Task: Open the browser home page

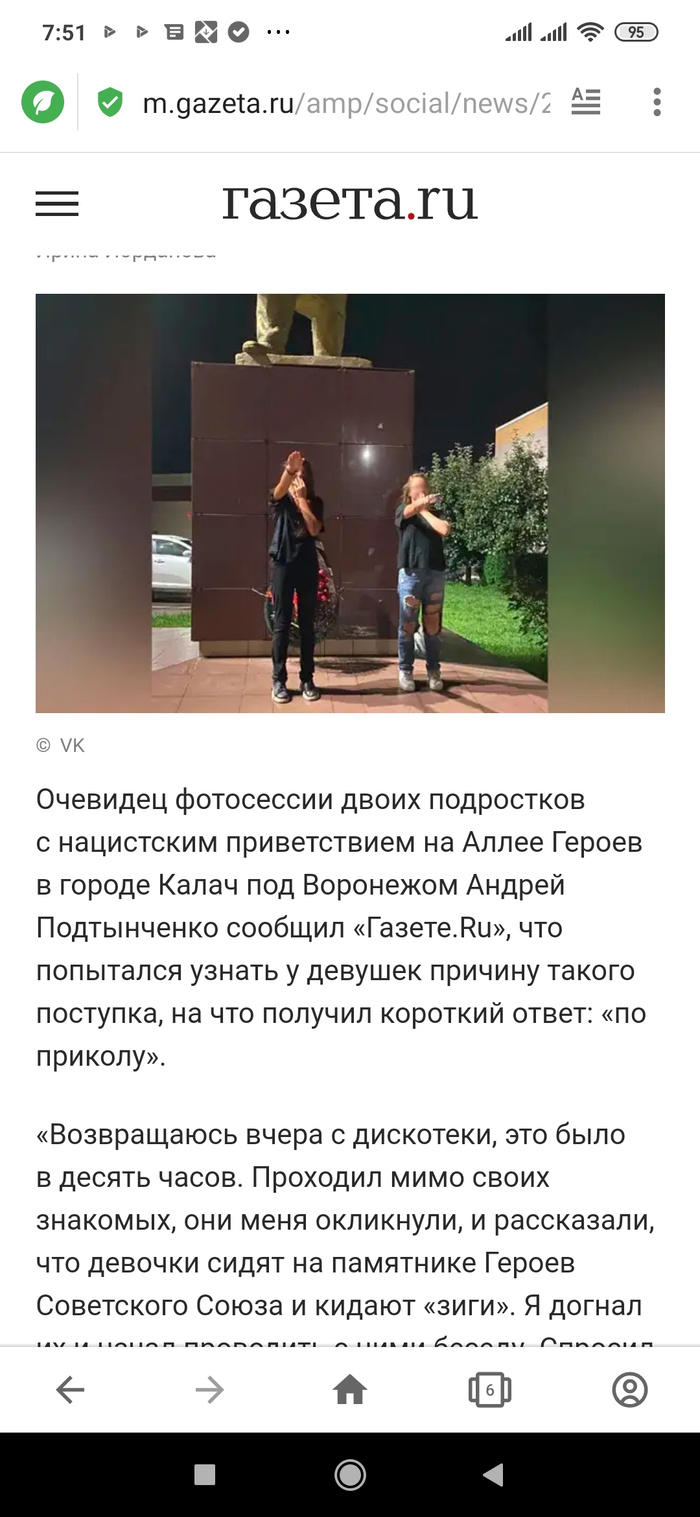Action: point(349,1390)
